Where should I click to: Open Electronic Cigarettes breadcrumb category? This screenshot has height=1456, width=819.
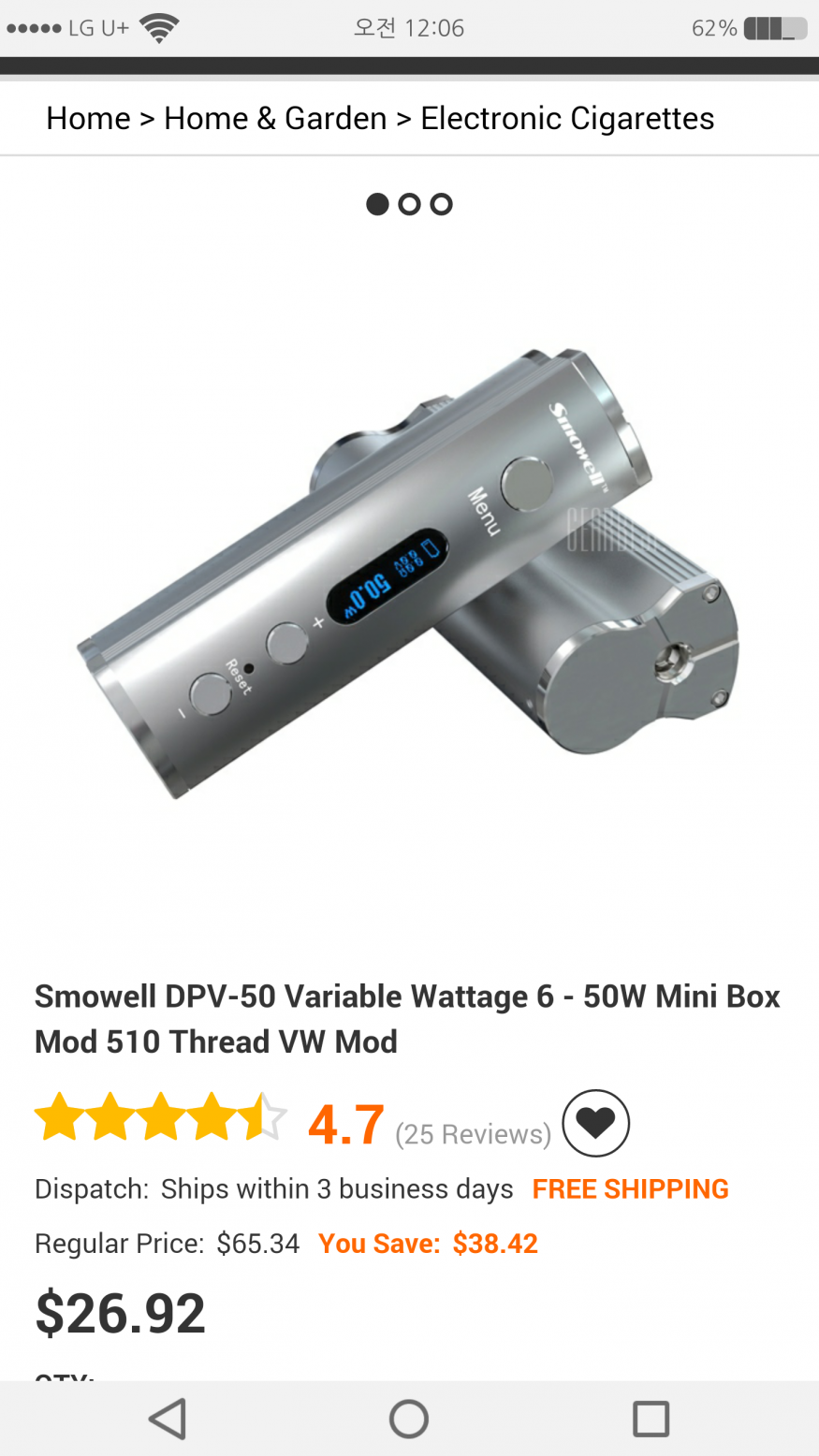point(567,119)
